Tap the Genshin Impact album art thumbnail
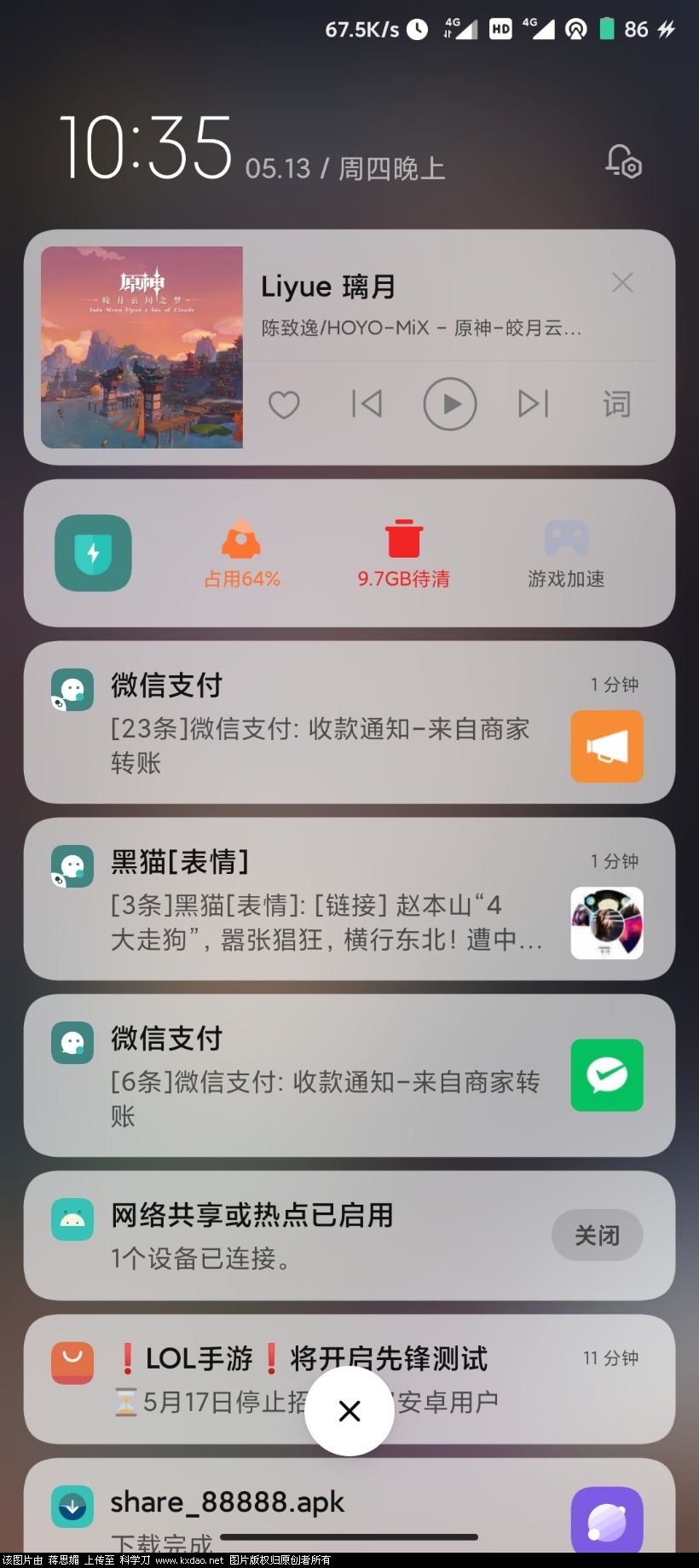Screen dimensions: 699x1568 pos(142,347)
